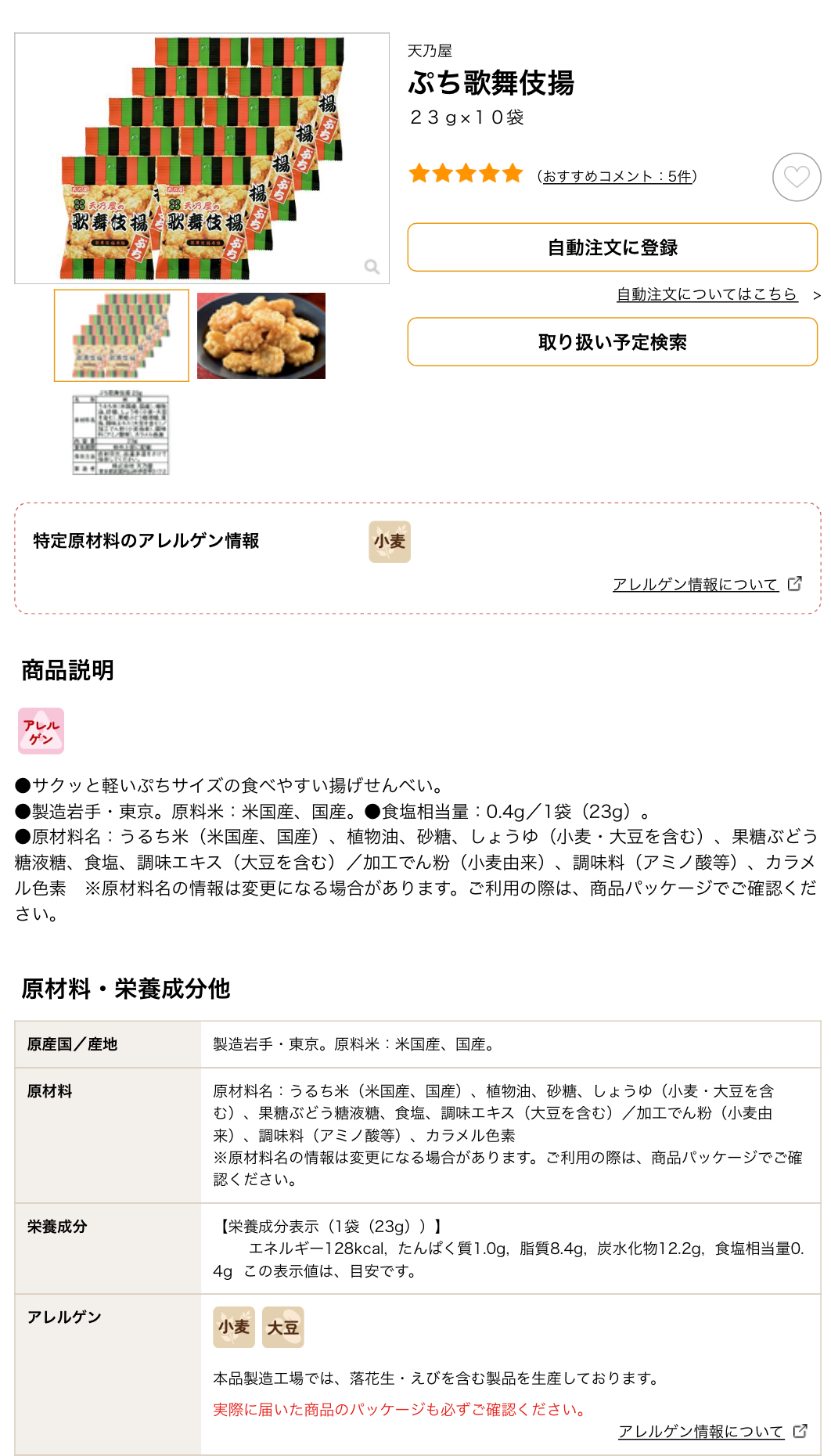Open アレルゲン情報について link below nutrition table

700,1432
